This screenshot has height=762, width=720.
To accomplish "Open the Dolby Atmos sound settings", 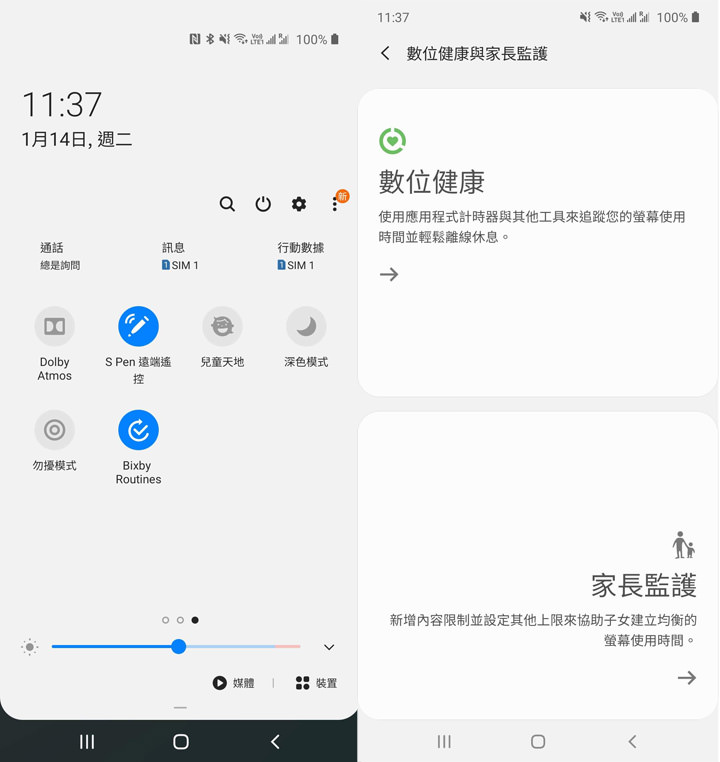I will pyautogui.click(x=54, y=326).
